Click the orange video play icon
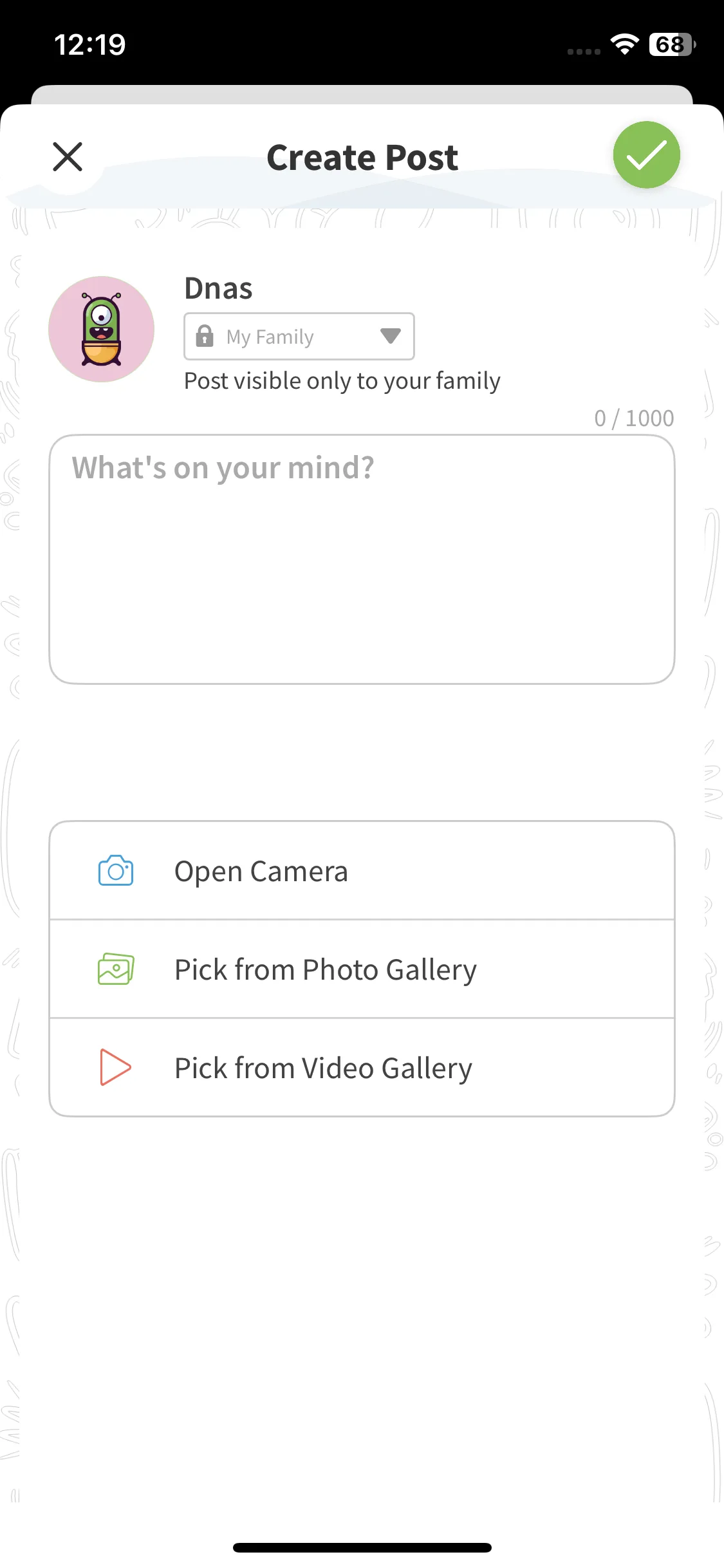The image size is (724, 1568). click(115, 1067)
